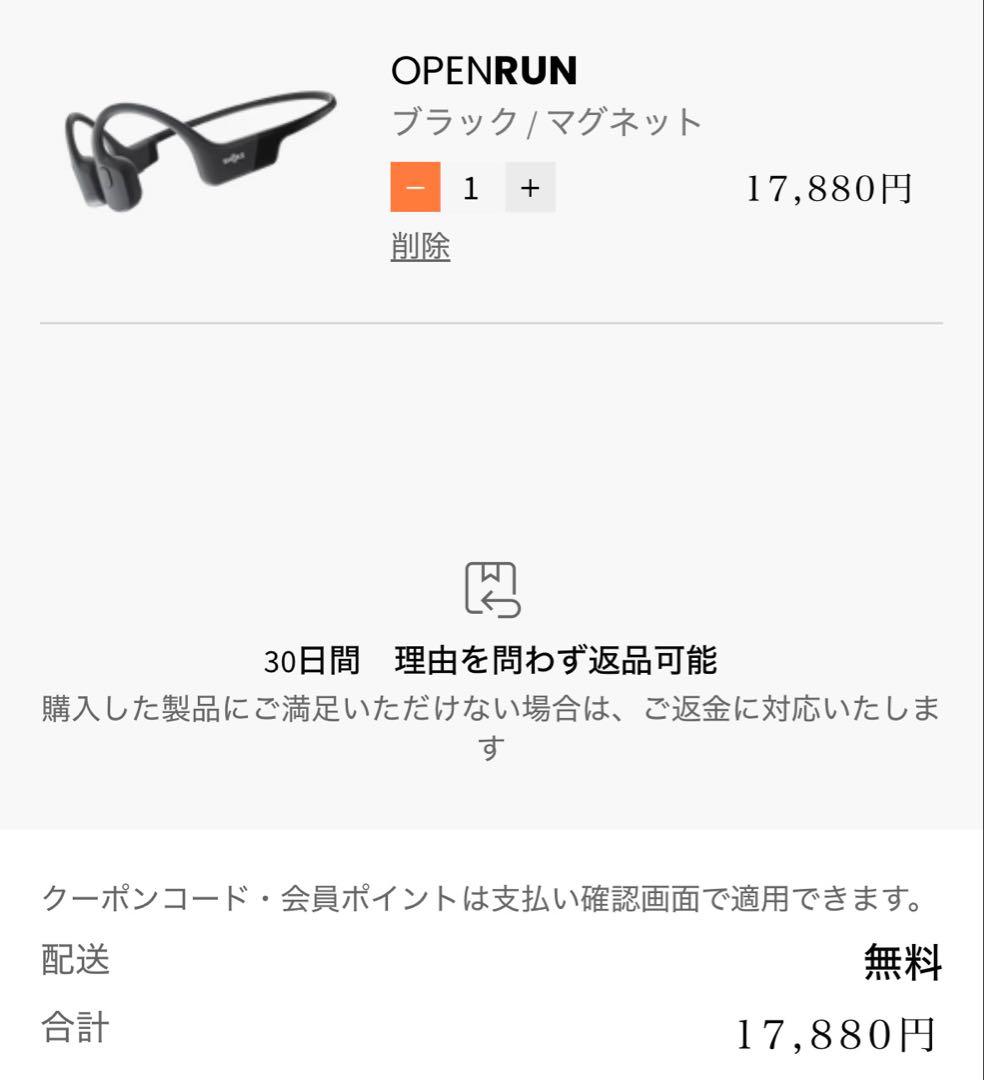Decrease quantity using the minus stepper

click(x=414, y=188)
